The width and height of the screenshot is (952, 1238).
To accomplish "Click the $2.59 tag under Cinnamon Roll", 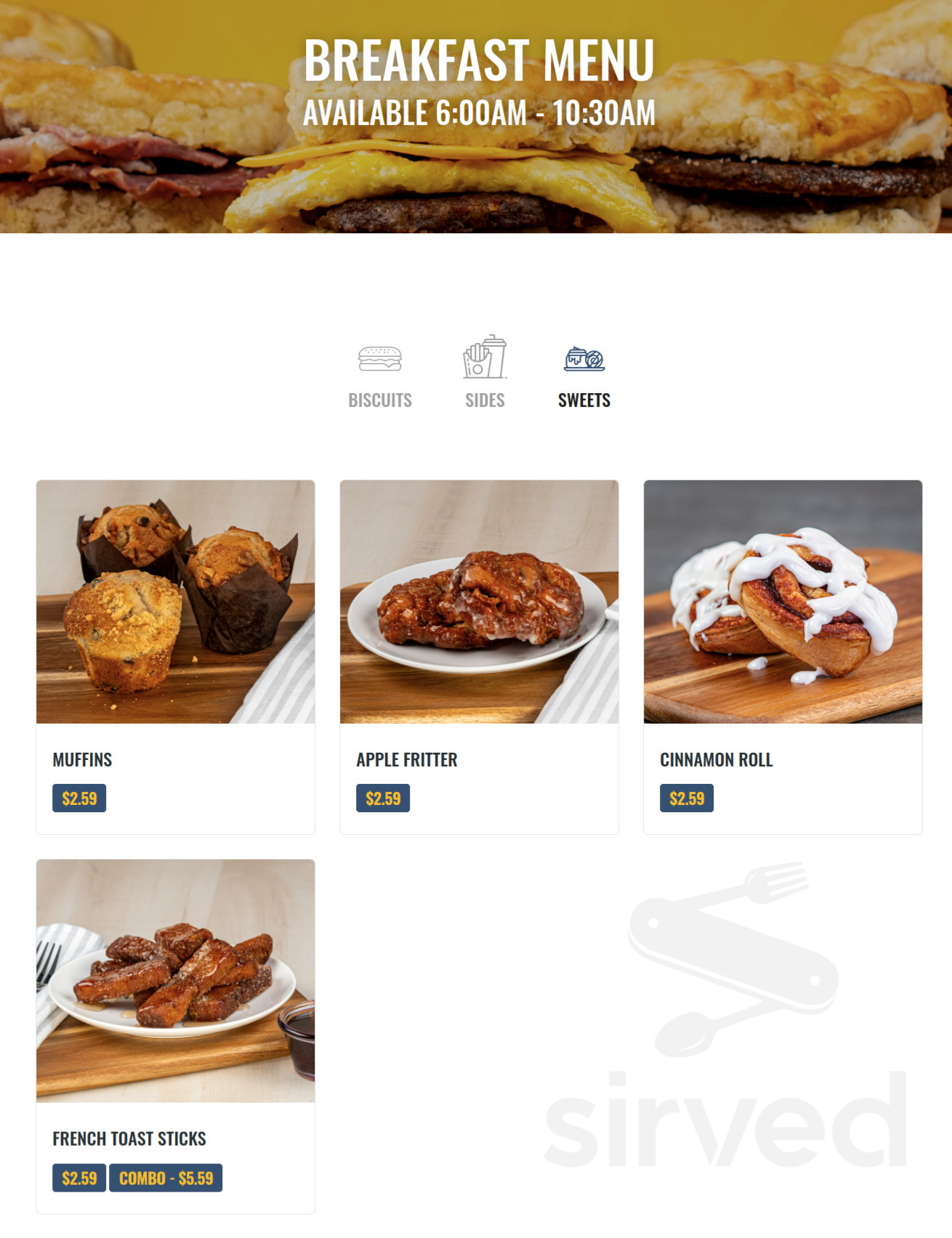I will pyautogui.click(x=686, y=798).
